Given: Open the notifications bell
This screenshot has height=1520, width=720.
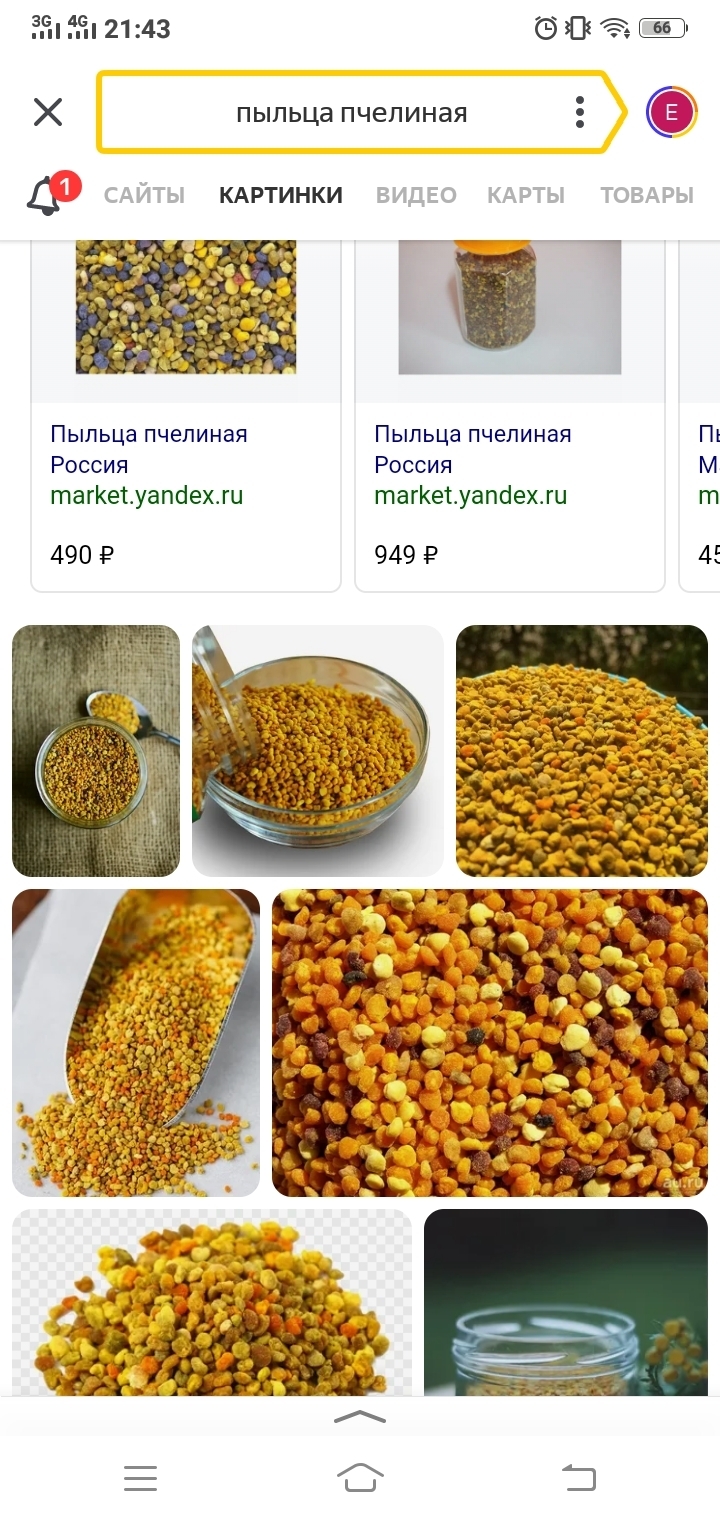Looking at the screenshot, I should coord(46,195).
